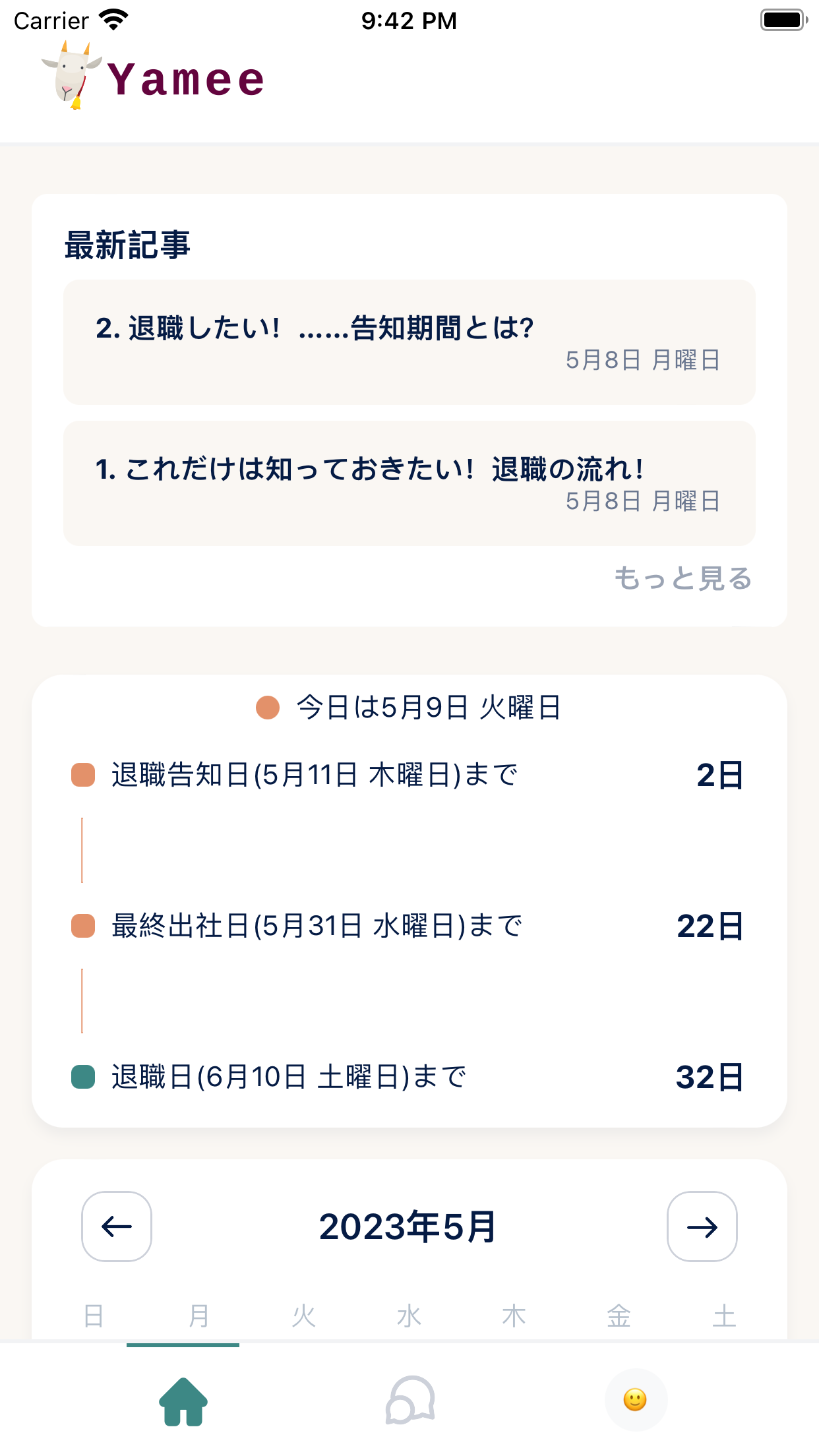Open article 2 about 告知期間

[409, 342]
